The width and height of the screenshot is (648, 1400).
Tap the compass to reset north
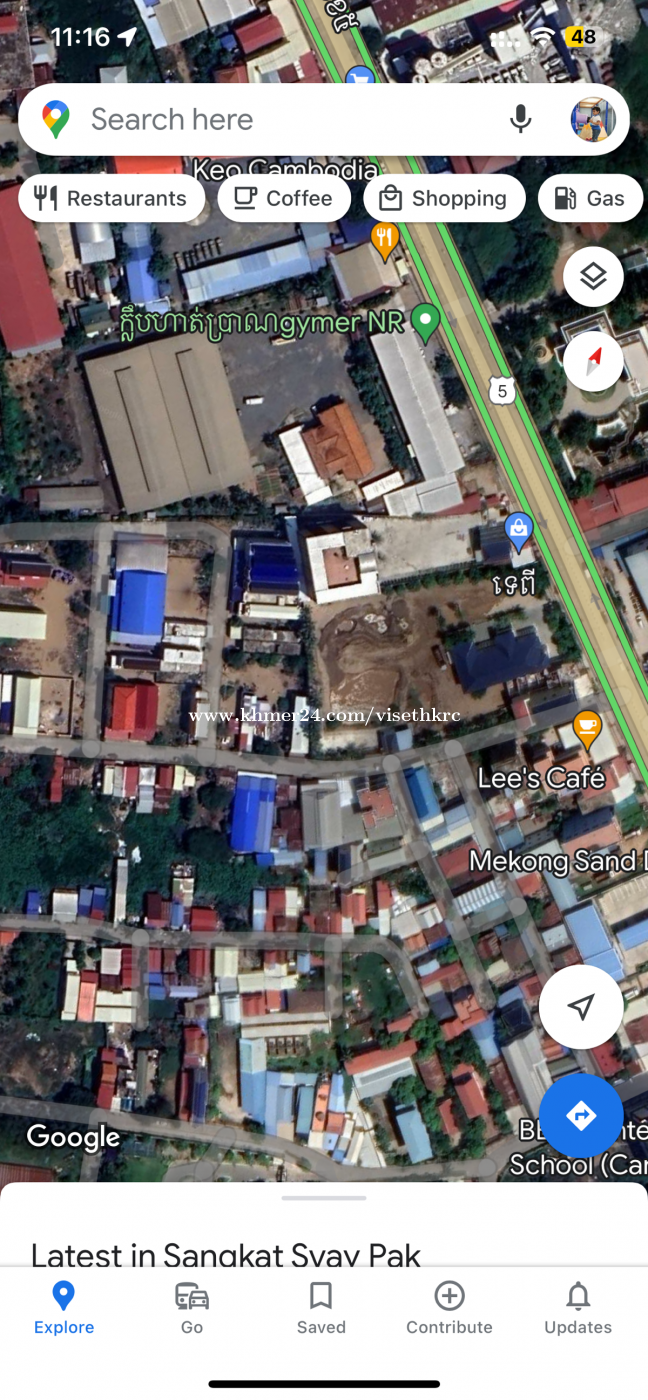click(x=593, y=360)
